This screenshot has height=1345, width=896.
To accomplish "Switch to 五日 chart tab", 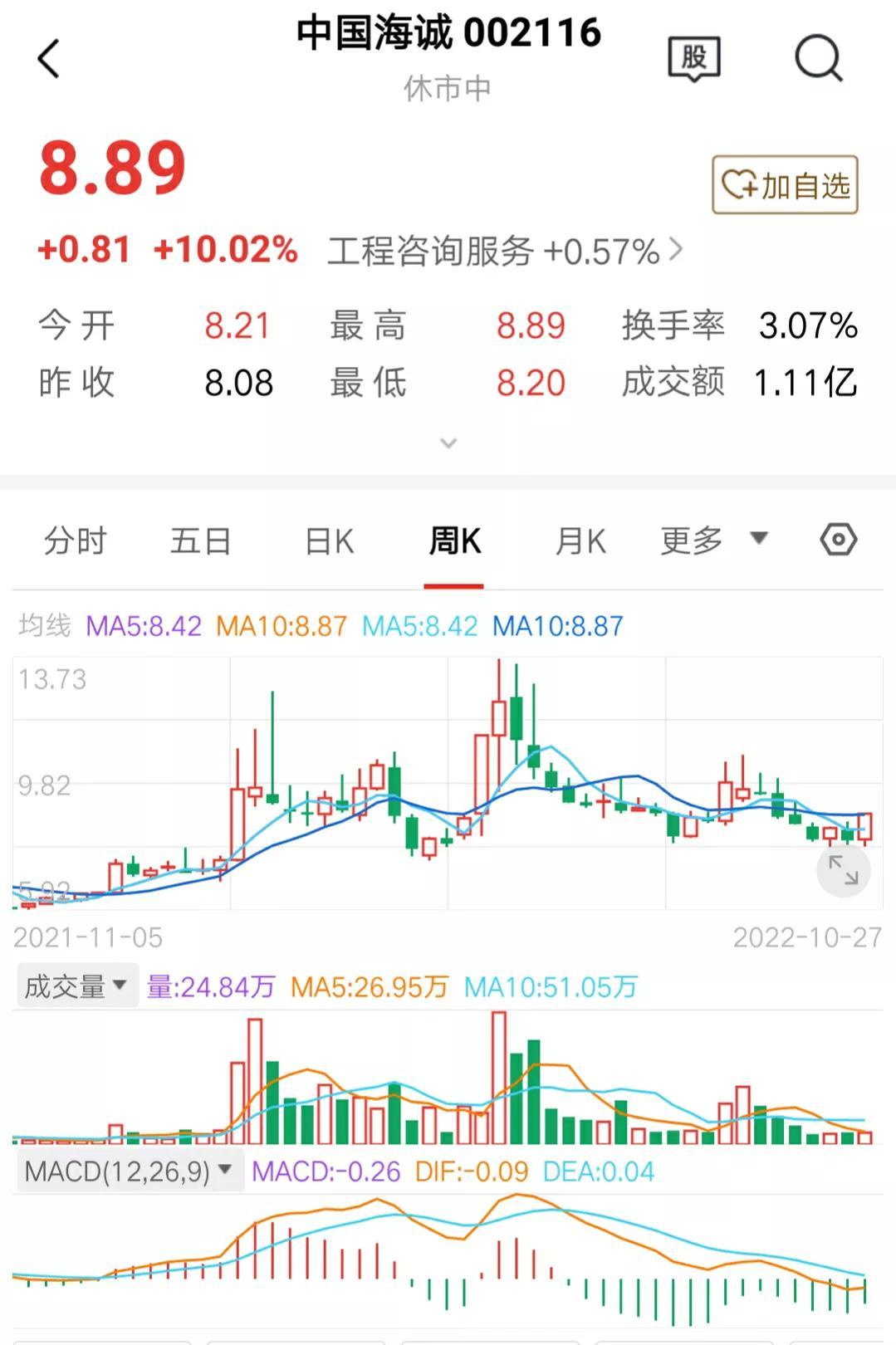I will 201,541.
